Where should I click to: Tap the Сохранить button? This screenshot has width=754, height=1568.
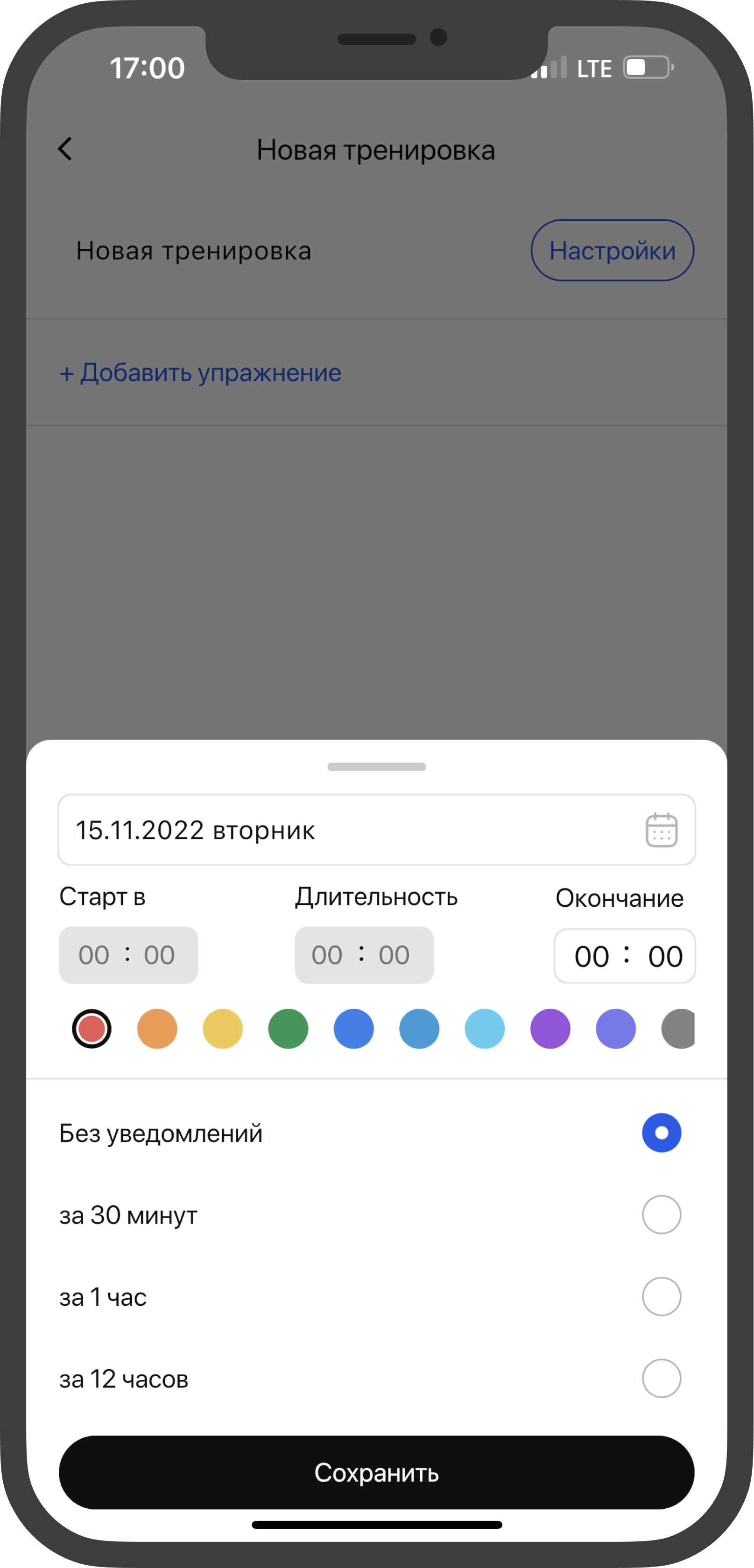[x=376, y=1472]
